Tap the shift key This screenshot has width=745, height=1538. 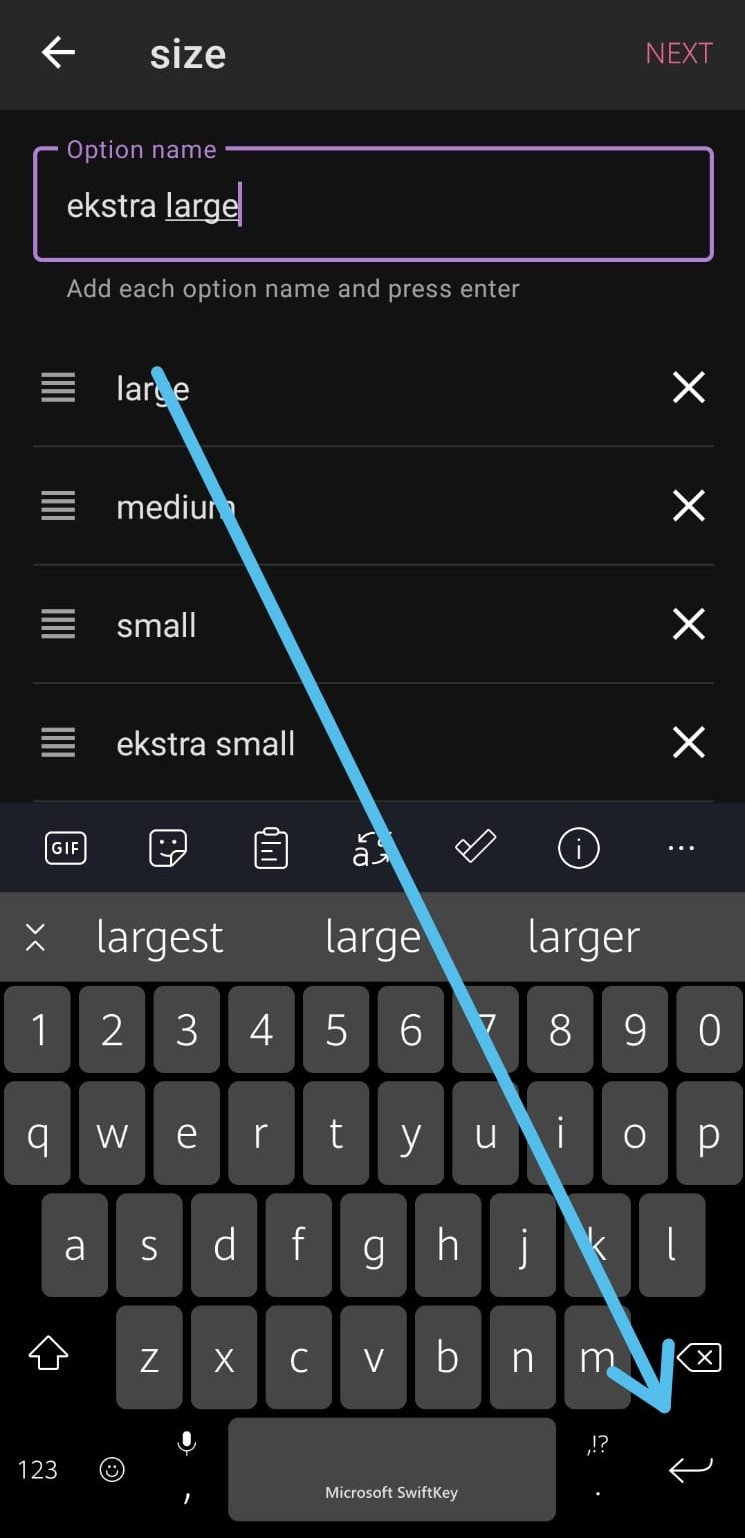point(48,1354)
